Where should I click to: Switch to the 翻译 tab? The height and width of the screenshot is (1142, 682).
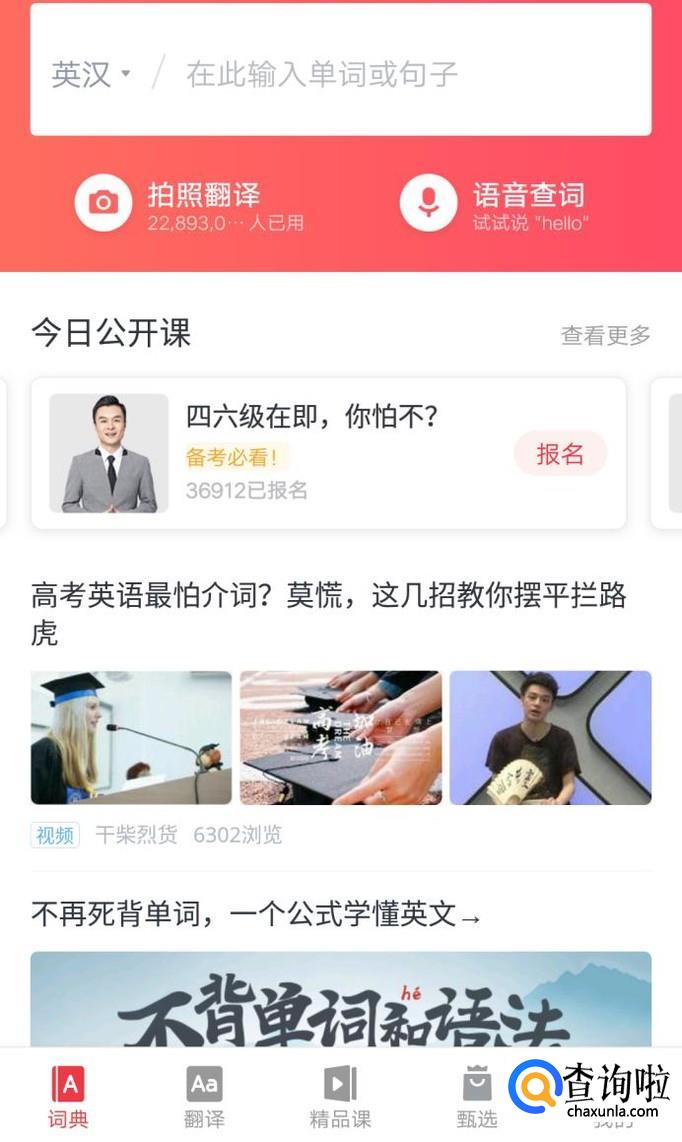[x=204, y=1097]
